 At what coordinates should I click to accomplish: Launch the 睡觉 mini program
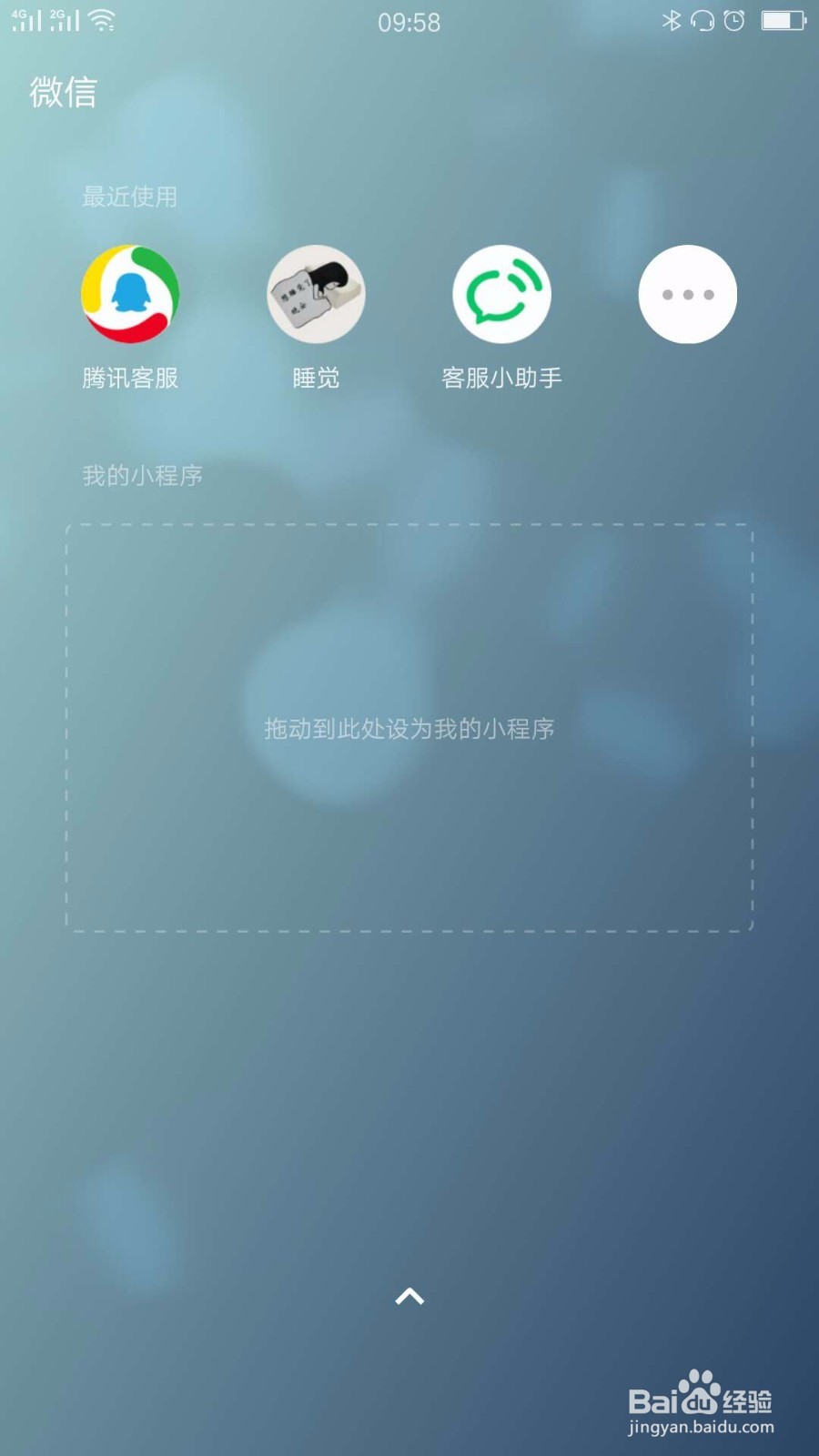click(316, 294)
